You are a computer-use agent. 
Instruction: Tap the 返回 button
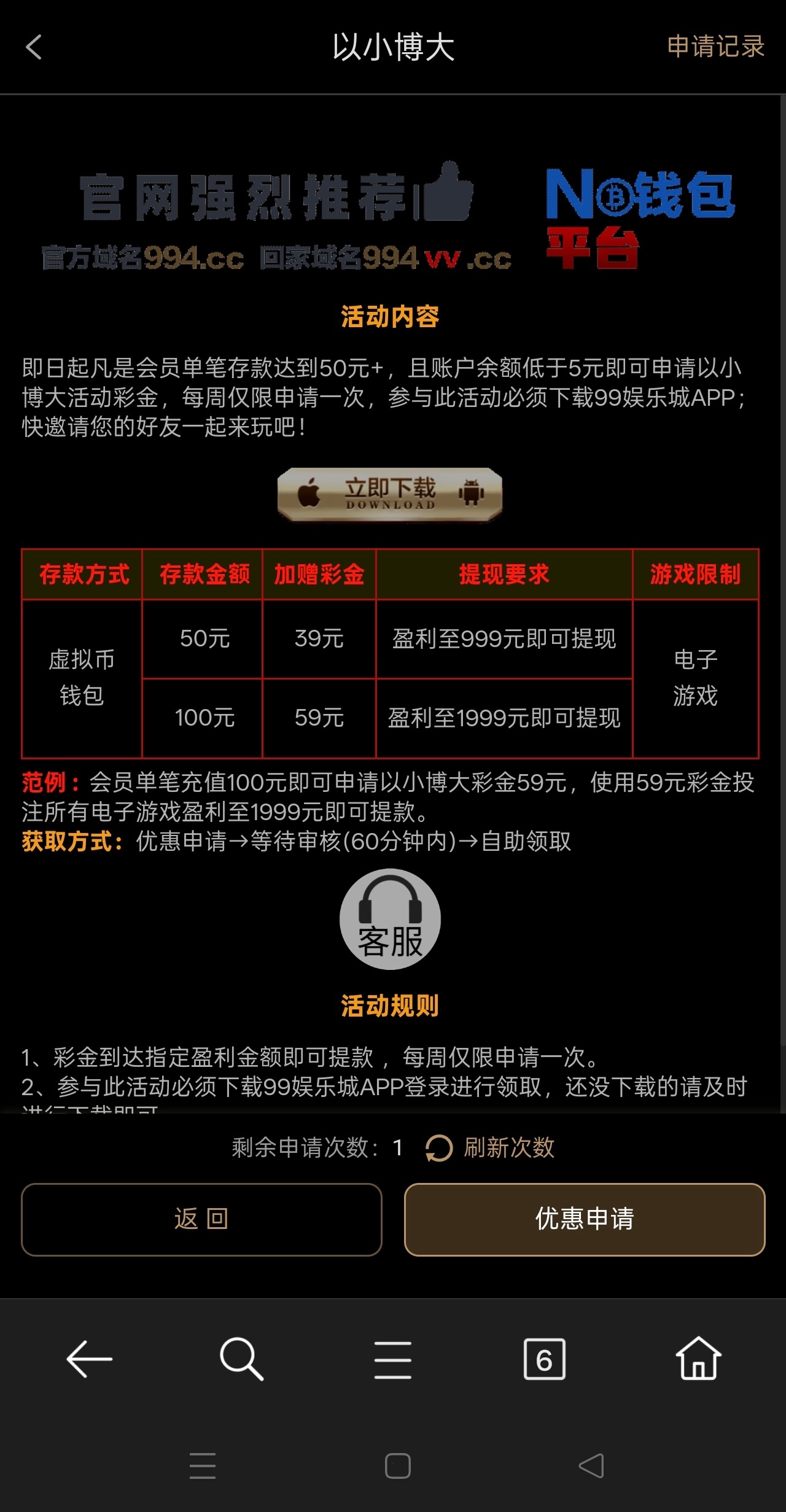click(201, 1219)
